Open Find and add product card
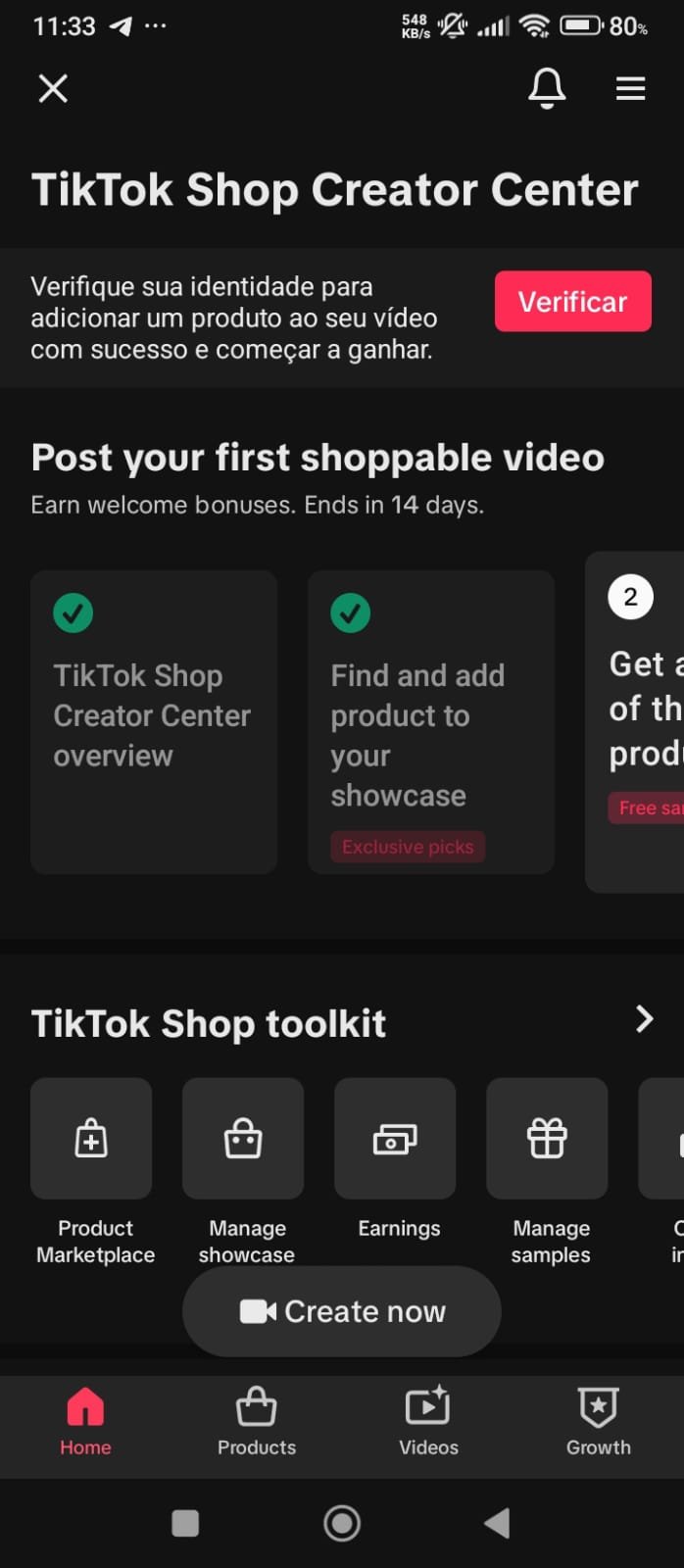Screen dimensions: 684x1568 (x=430, y=721)
